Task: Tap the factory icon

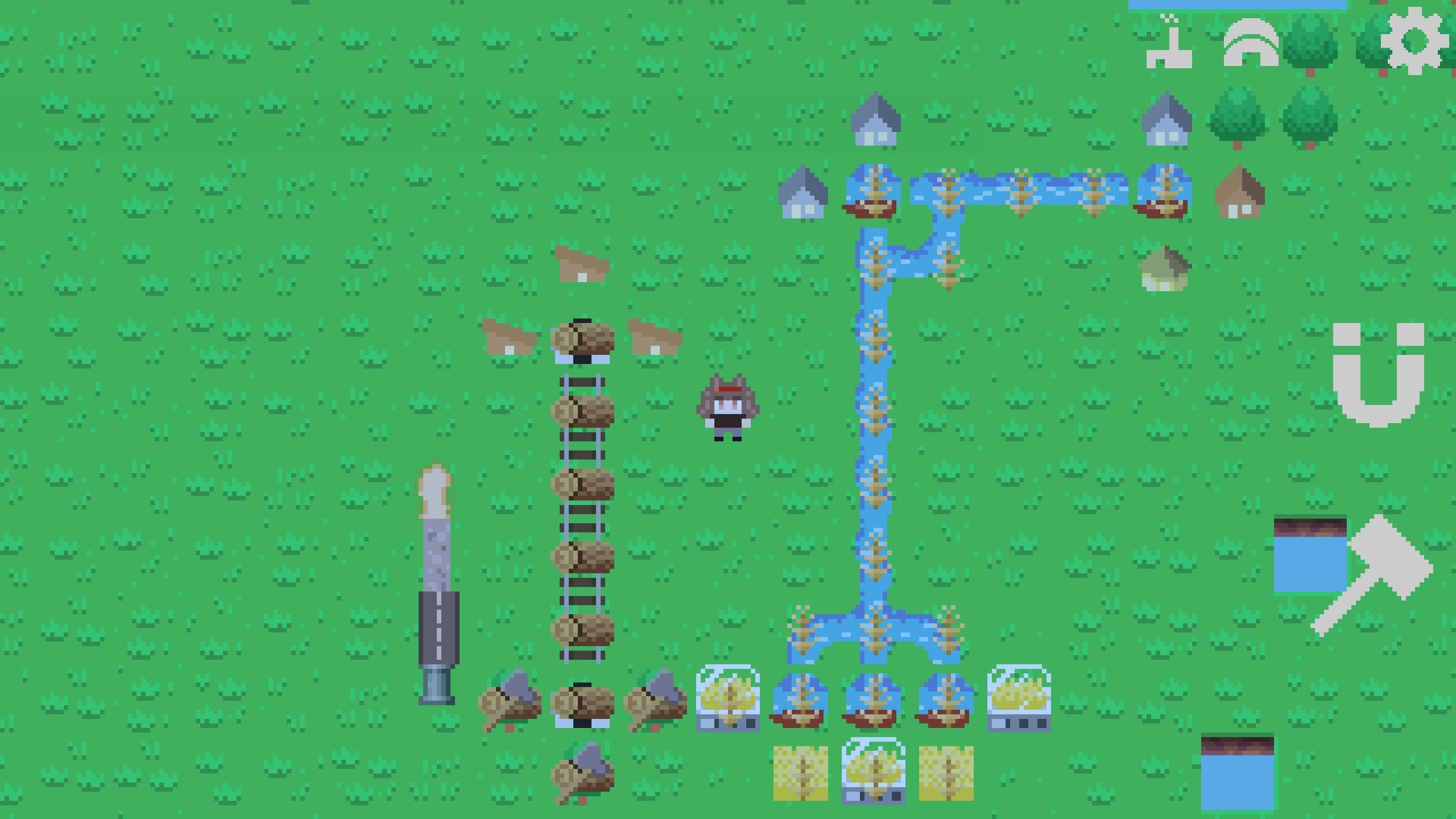Action: tap(1169, 43)
